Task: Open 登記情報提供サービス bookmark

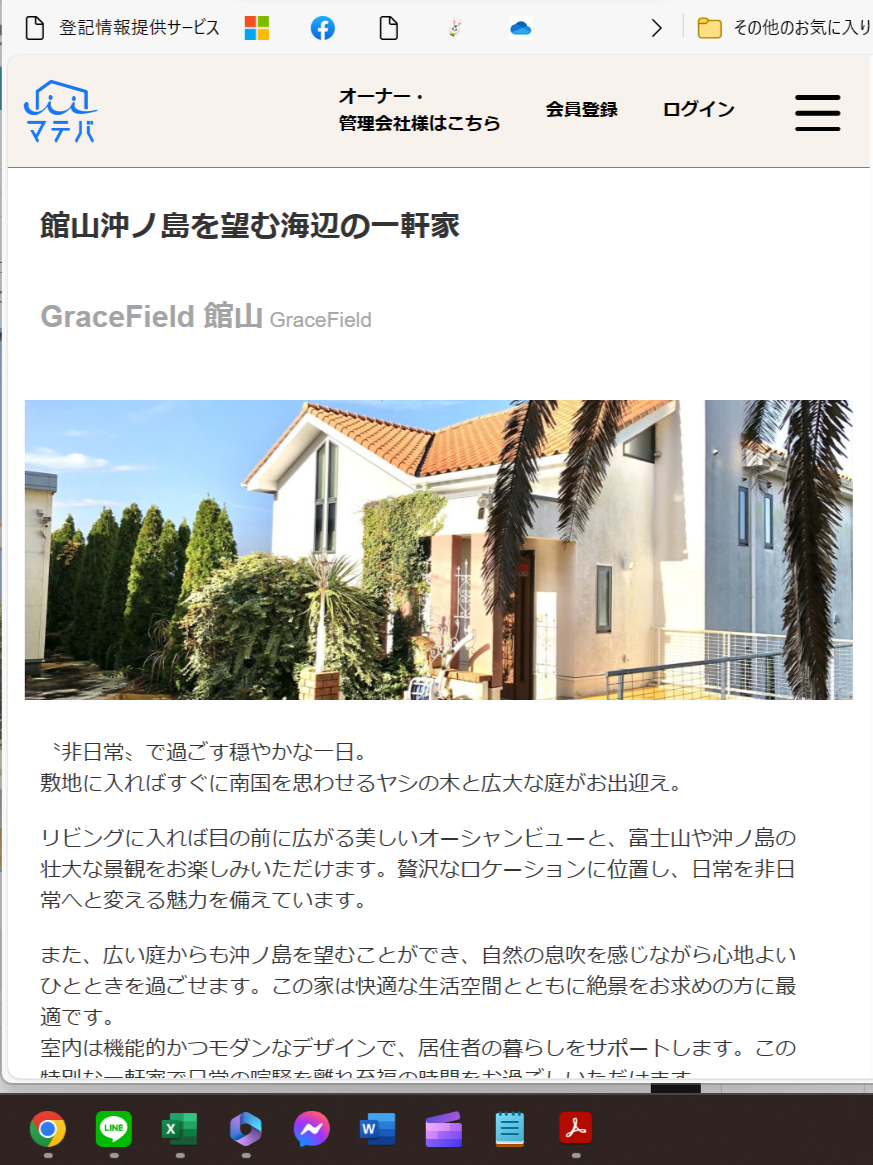Action: coord(122,28)
